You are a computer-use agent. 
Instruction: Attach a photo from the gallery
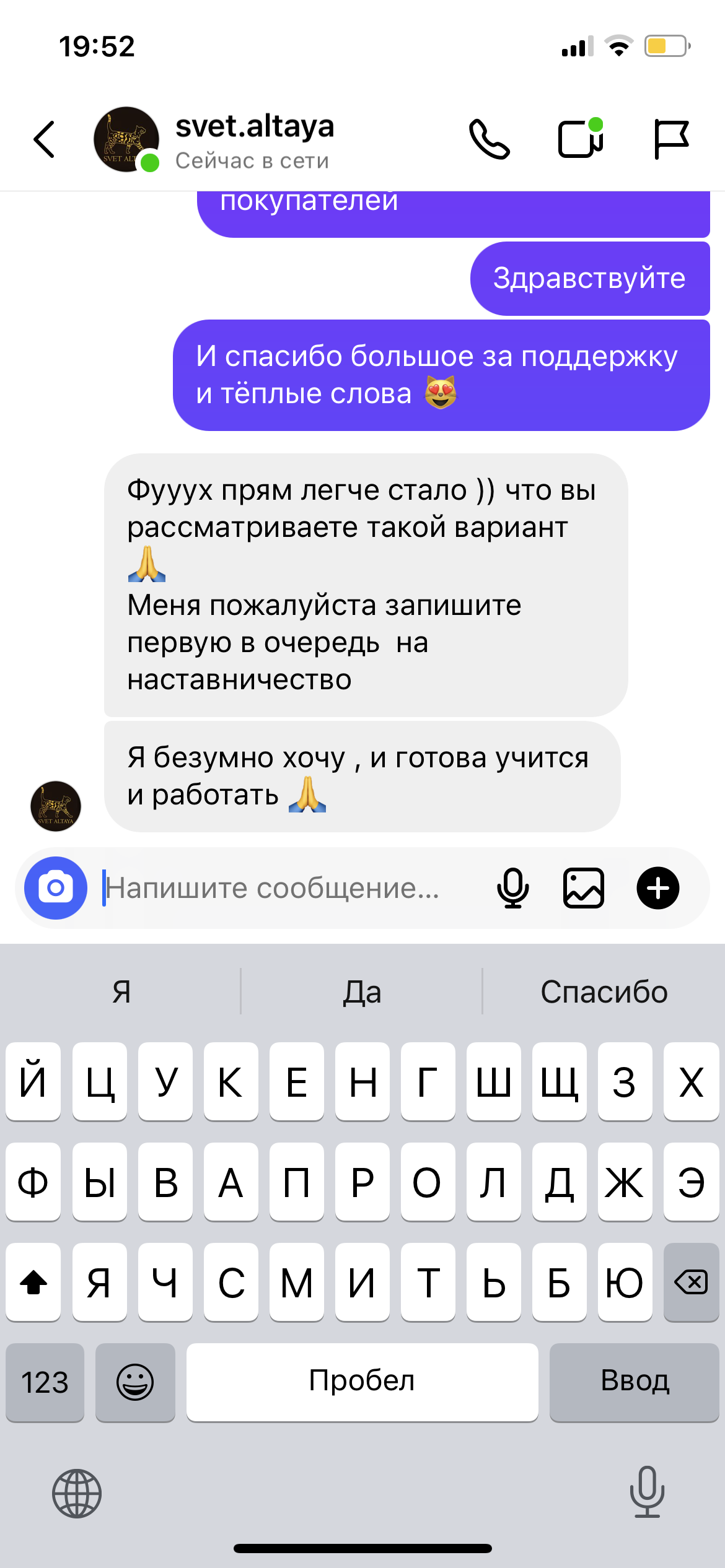(583, 888)
